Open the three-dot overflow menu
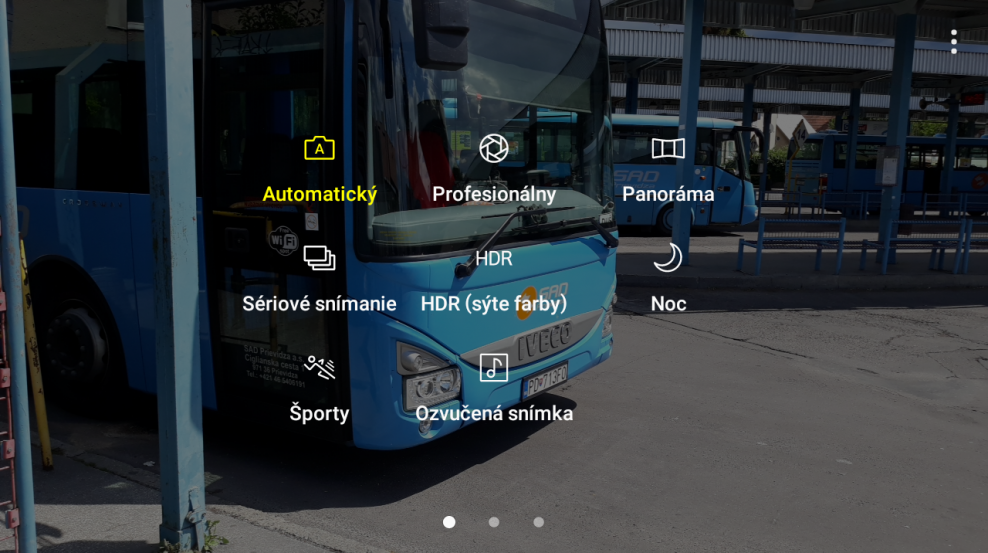988x553 pixels. [954, 41]
